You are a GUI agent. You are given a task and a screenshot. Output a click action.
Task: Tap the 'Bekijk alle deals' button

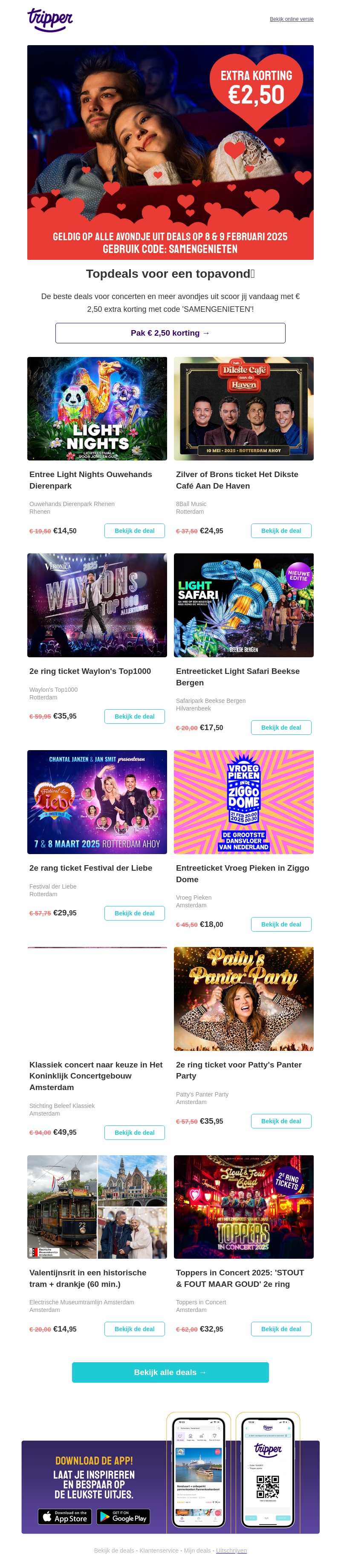pos(170,1372)
